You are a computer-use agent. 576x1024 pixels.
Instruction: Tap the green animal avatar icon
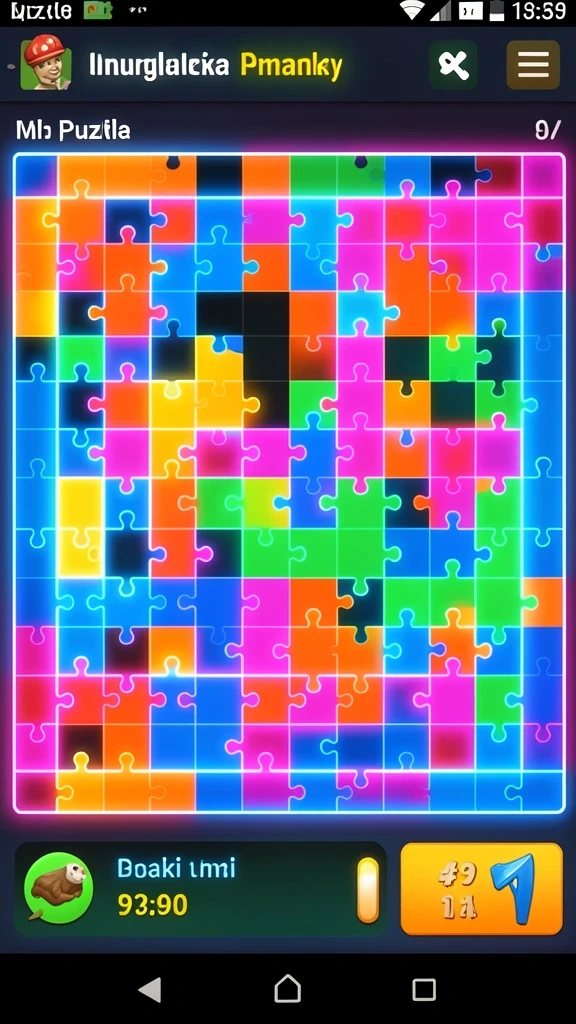tap(58, 888)
